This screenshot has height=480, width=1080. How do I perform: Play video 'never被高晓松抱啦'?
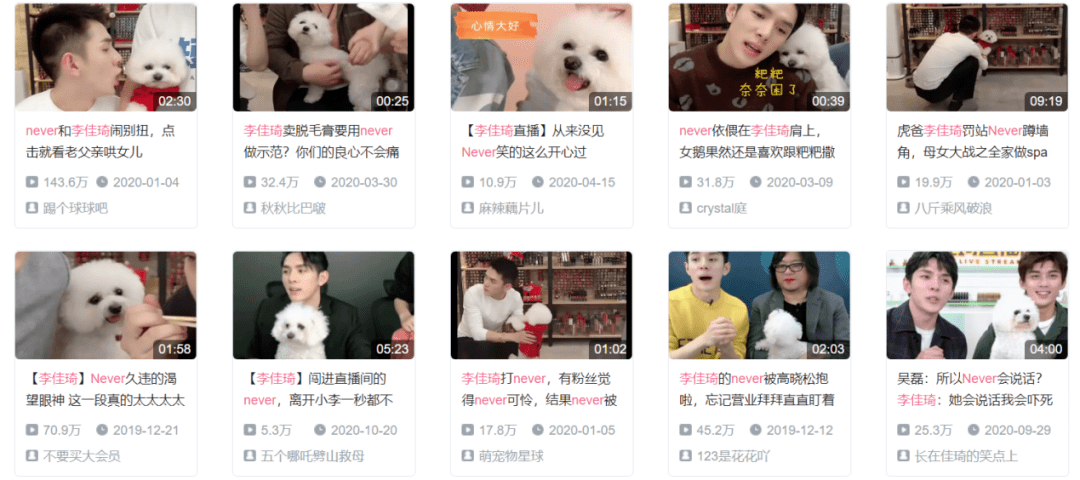point(758,305)
